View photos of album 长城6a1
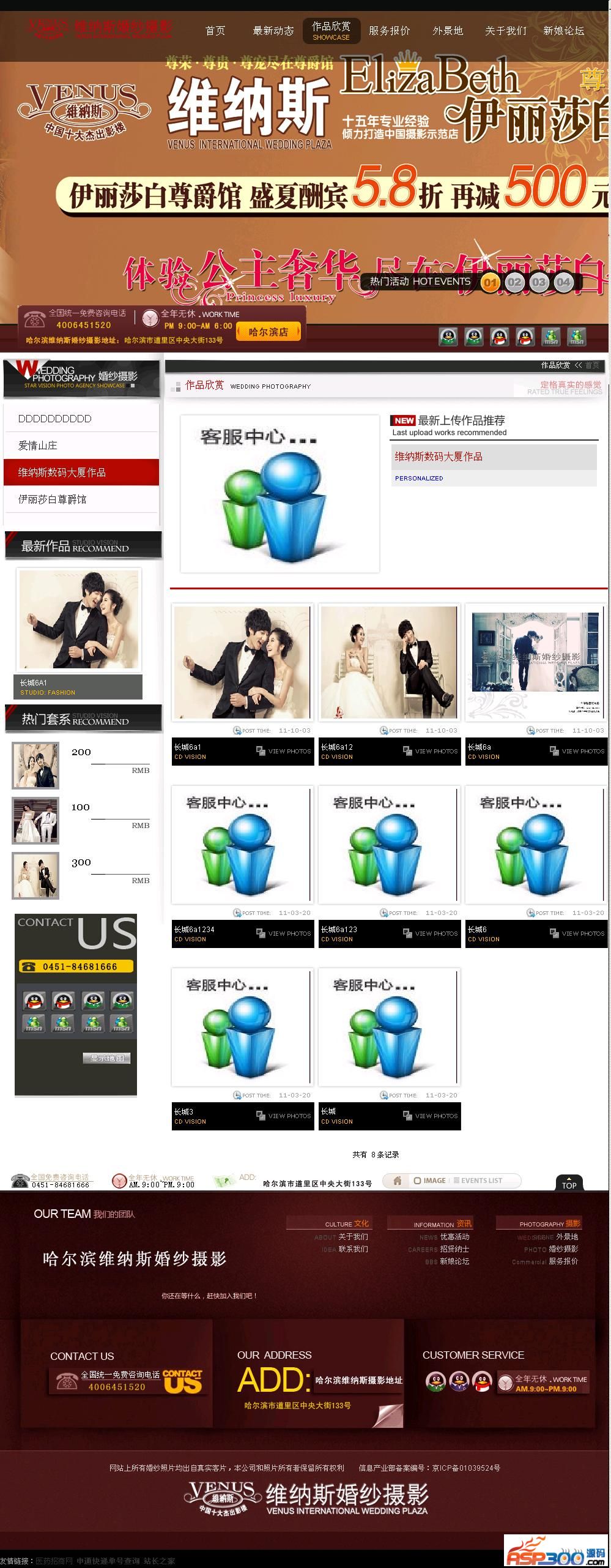This screenshot has width=611, height=1568. [x=284, y=751]
